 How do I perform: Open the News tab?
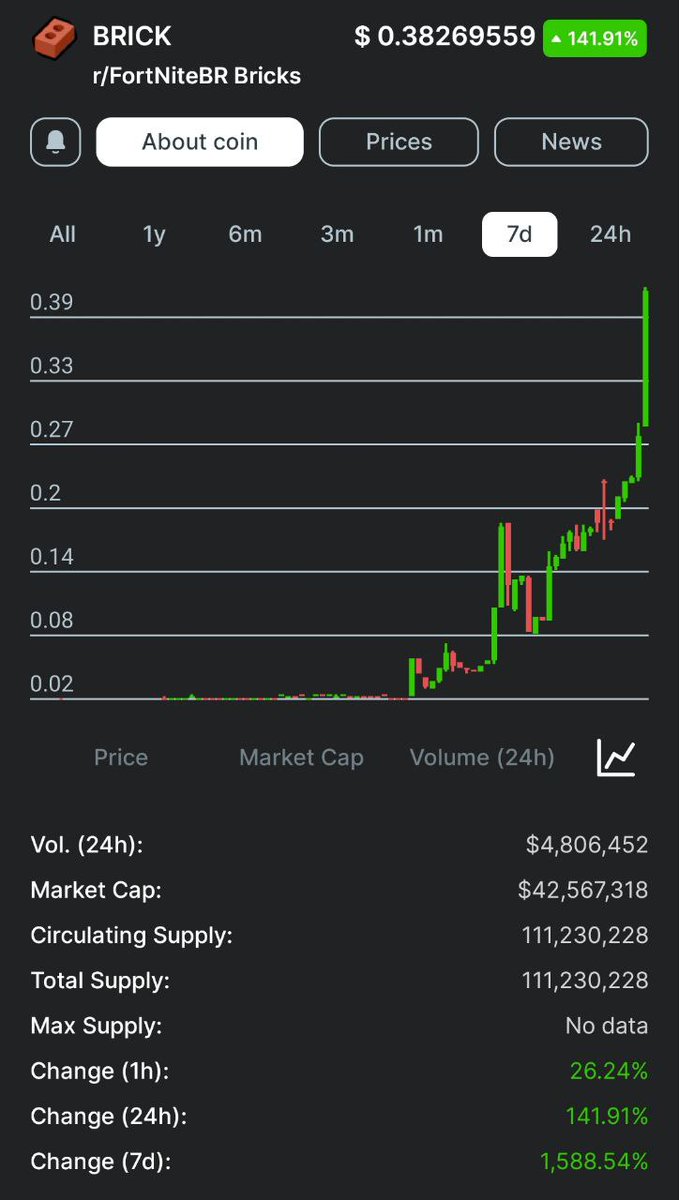coord(571,142)
